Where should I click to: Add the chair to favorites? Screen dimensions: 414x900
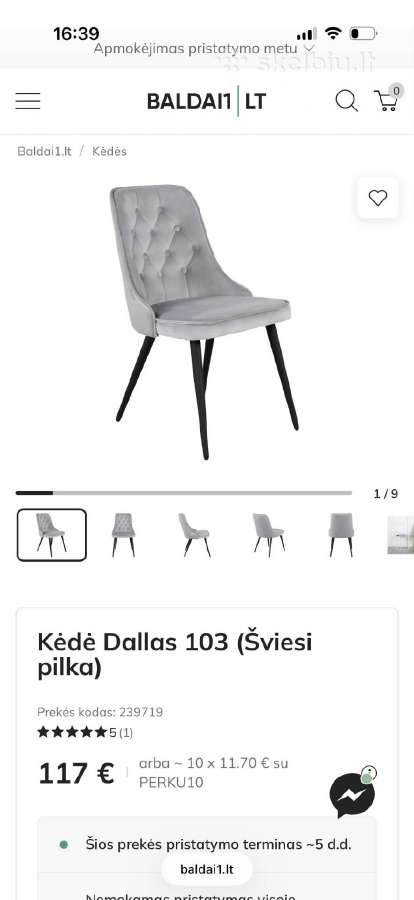tap(378, 198)
